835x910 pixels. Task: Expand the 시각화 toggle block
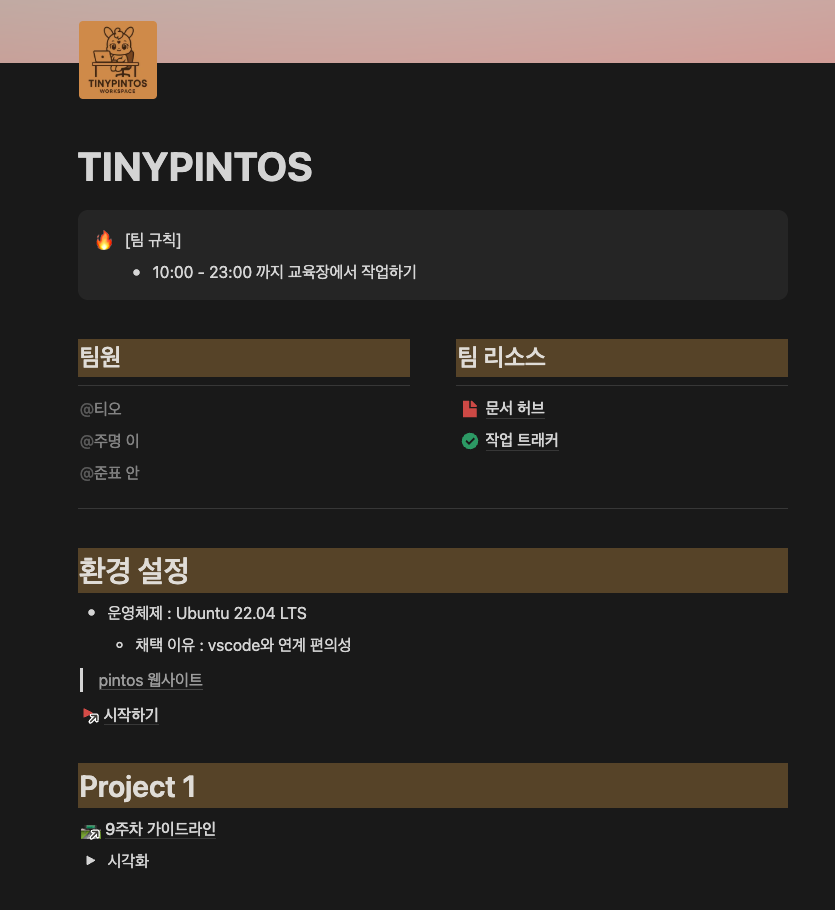click(x=90, y=860)
